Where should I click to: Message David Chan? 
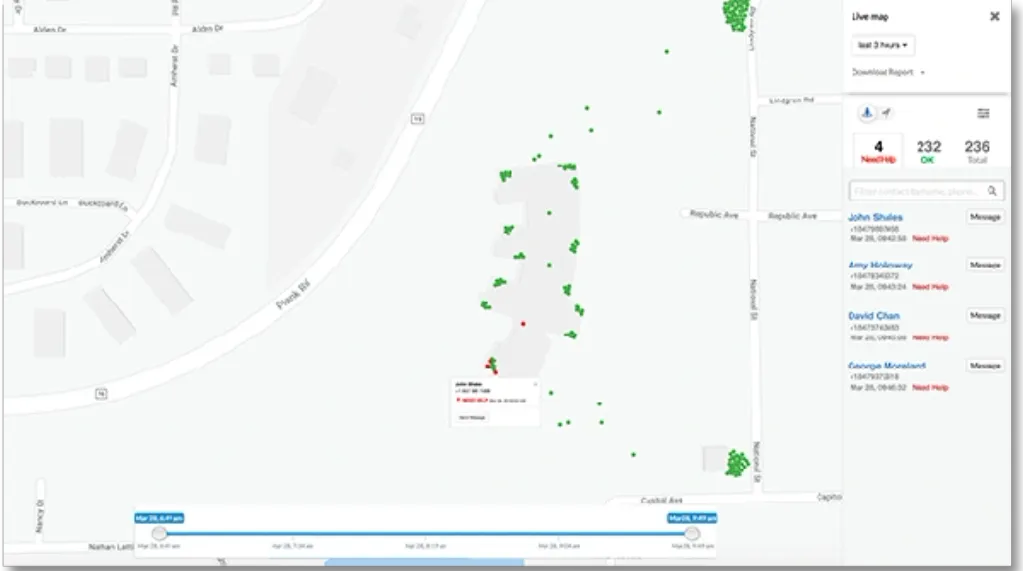[984, 315]
